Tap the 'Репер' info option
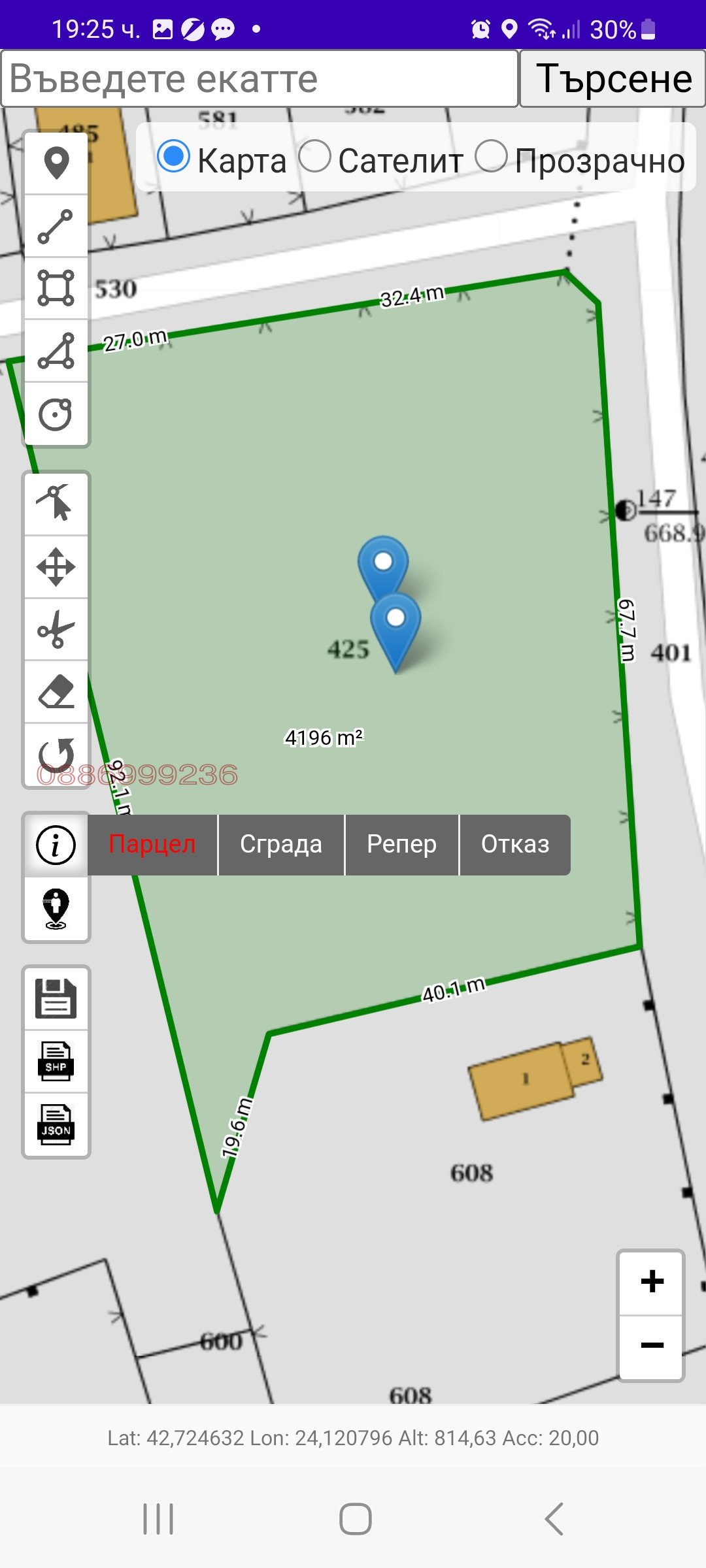This screenshot has width=706, height=1568. point(401,844)
